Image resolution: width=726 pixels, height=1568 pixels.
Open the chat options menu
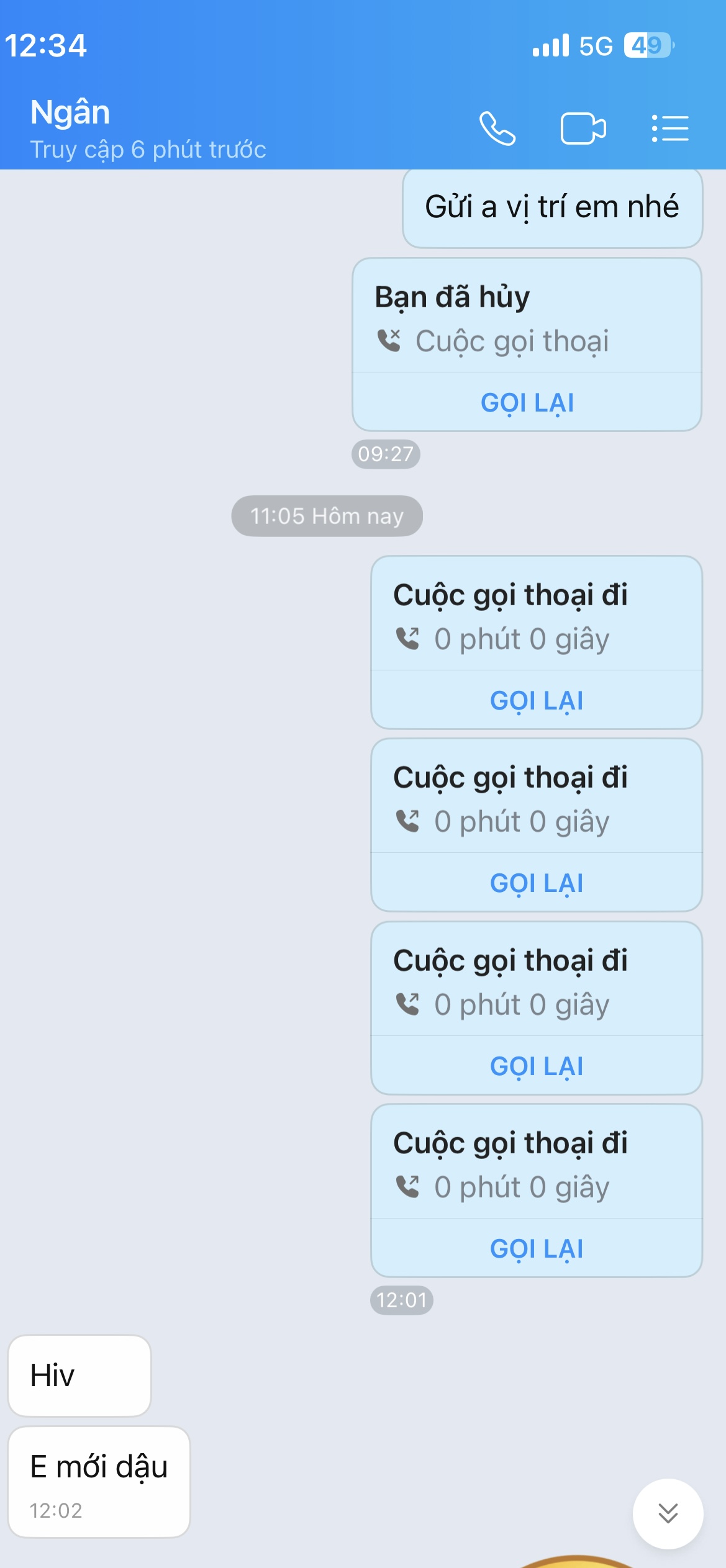(670, 128)
